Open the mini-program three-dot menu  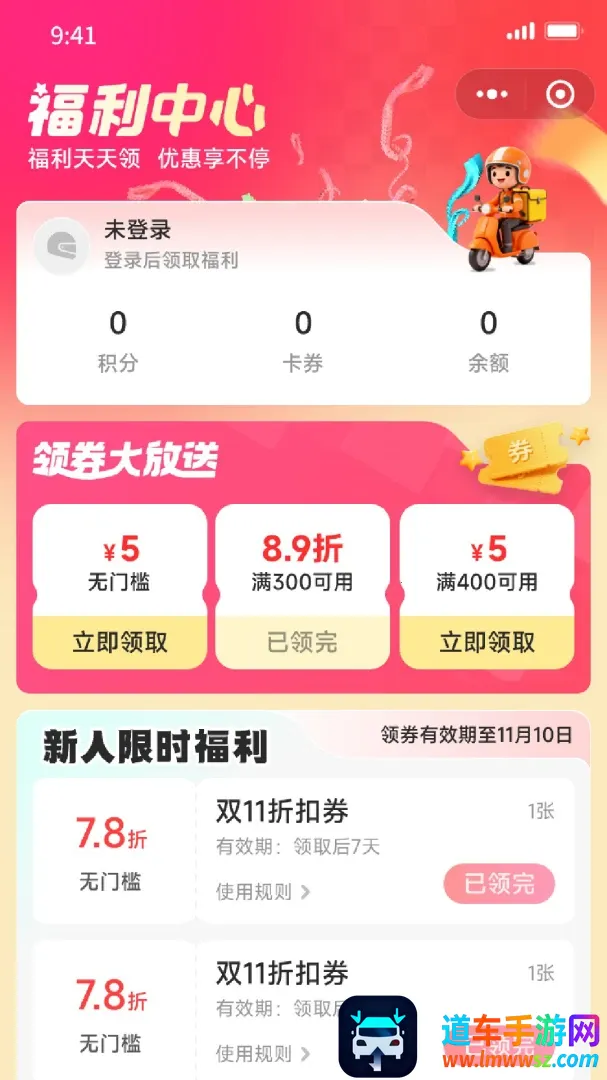click(x=492, y=94)
